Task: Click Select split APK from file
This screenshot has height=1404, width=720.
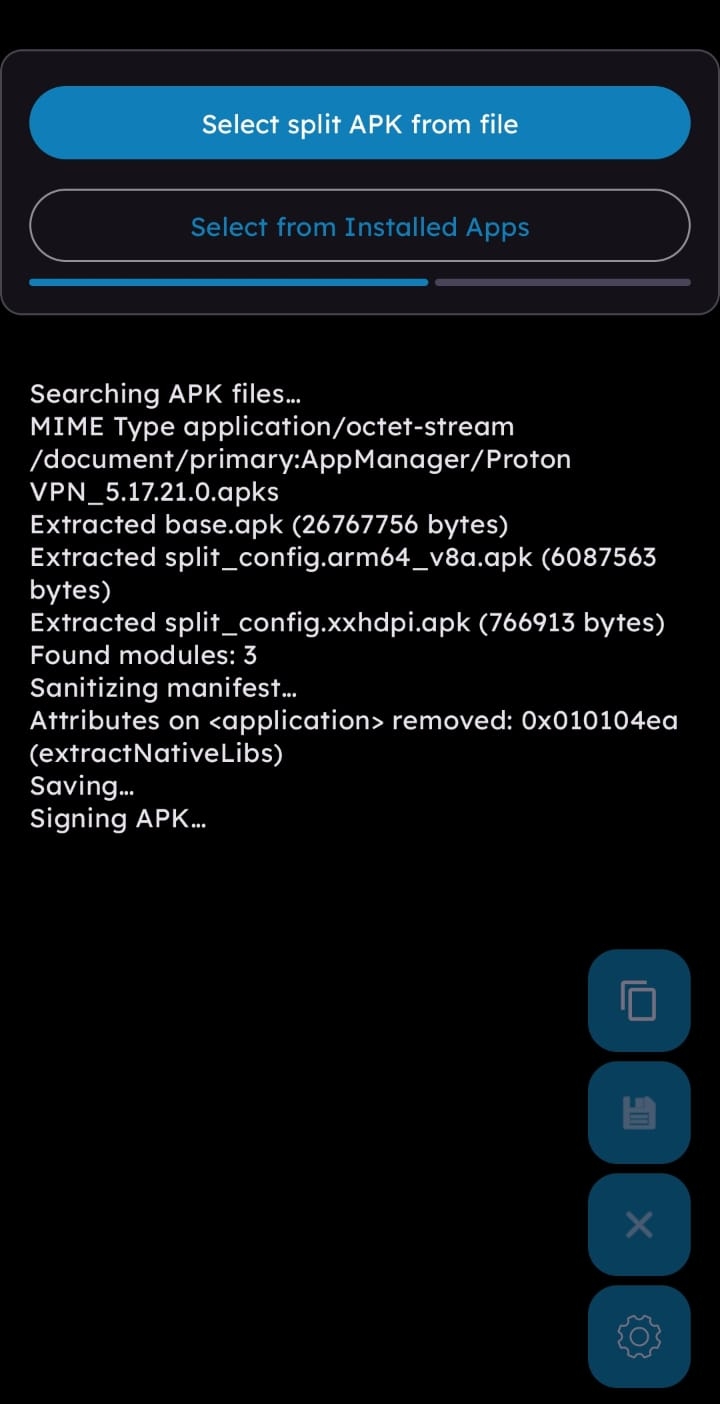Action: (360, 123)
